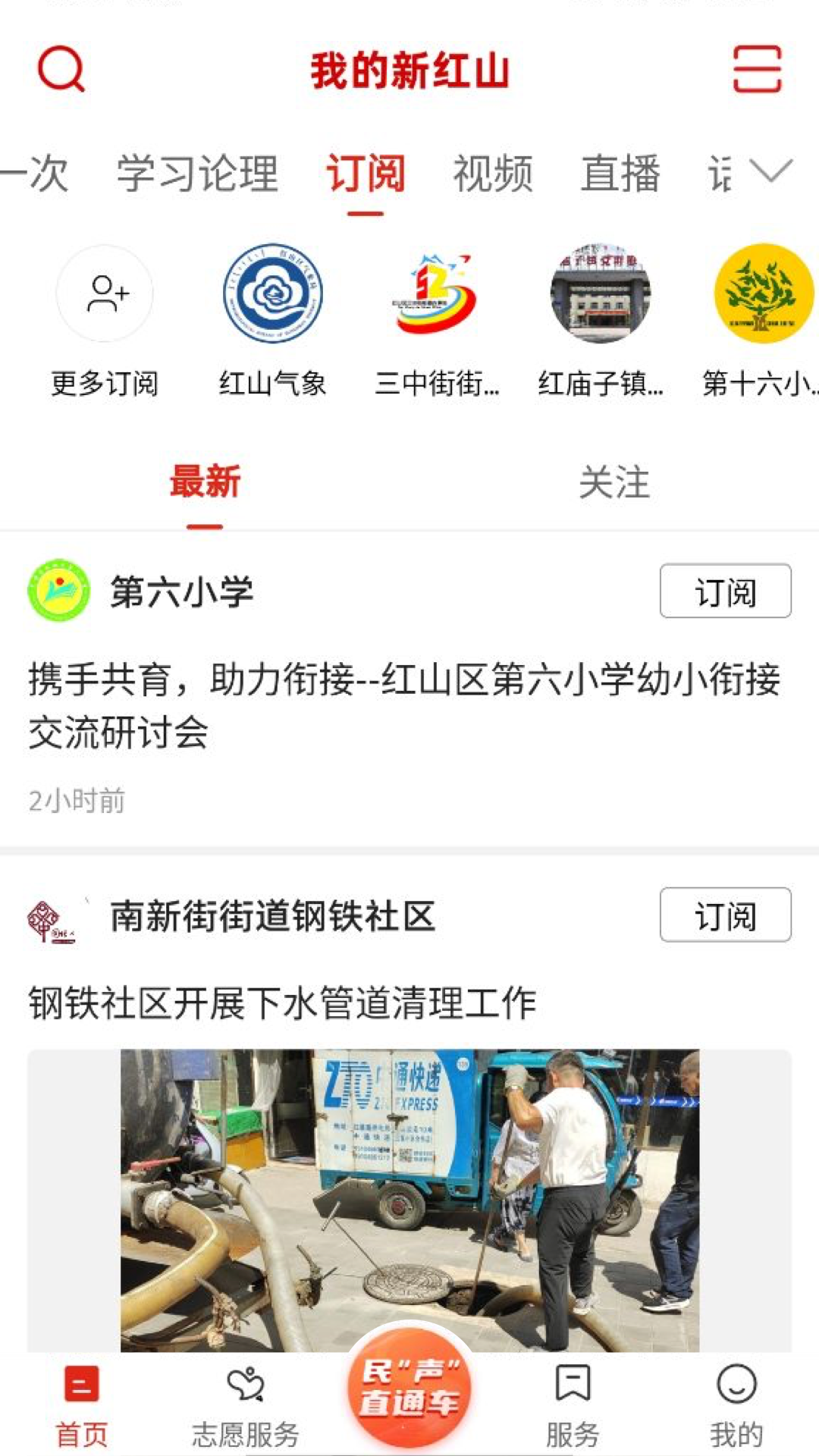Open the channel management icon top right
Screen dimensions: 819x1456
756,68
